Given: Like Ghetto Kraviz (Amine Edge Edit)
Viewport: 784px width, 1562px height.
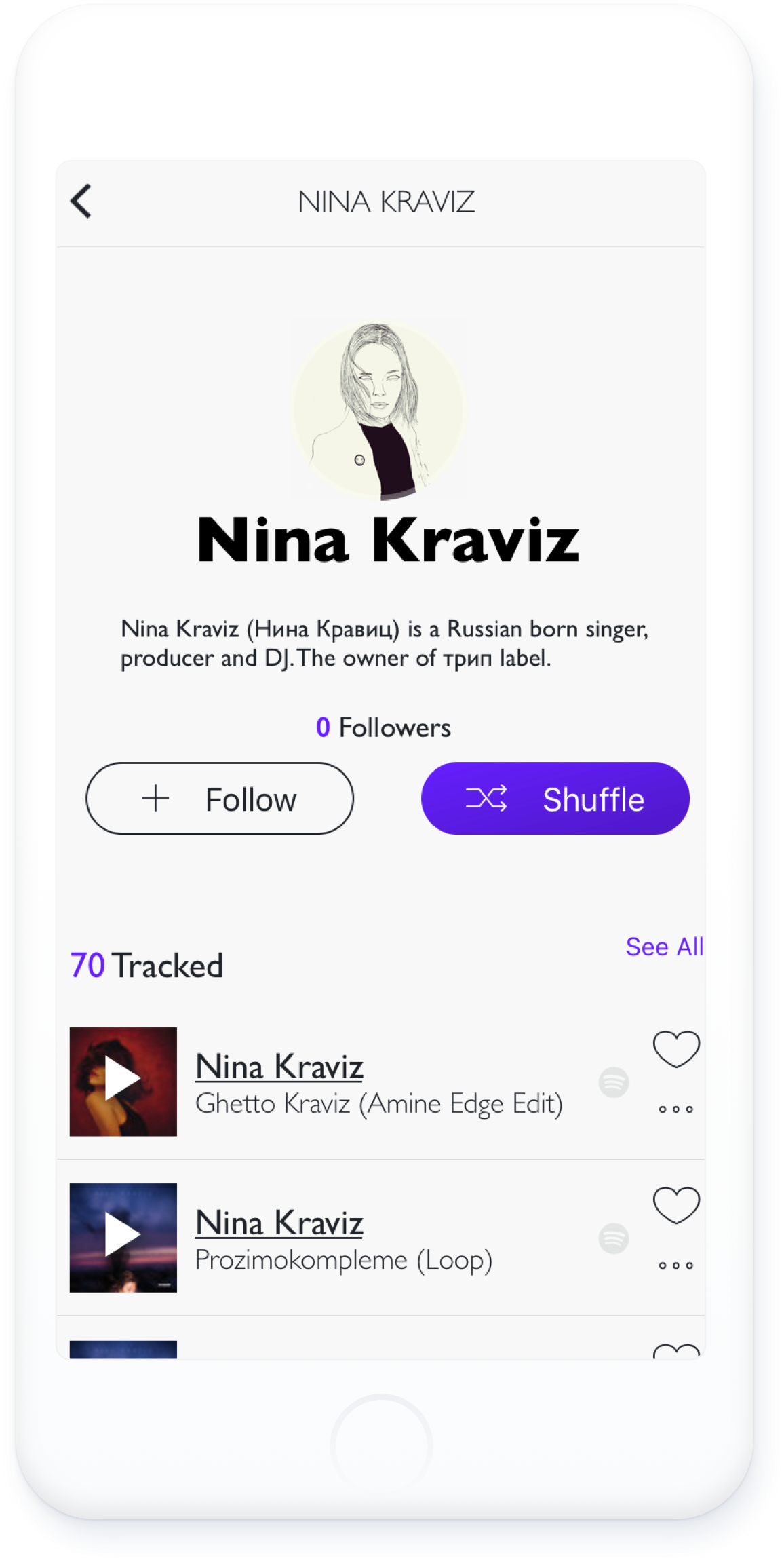Looking at the screenshot, I should click(675, 1048).
